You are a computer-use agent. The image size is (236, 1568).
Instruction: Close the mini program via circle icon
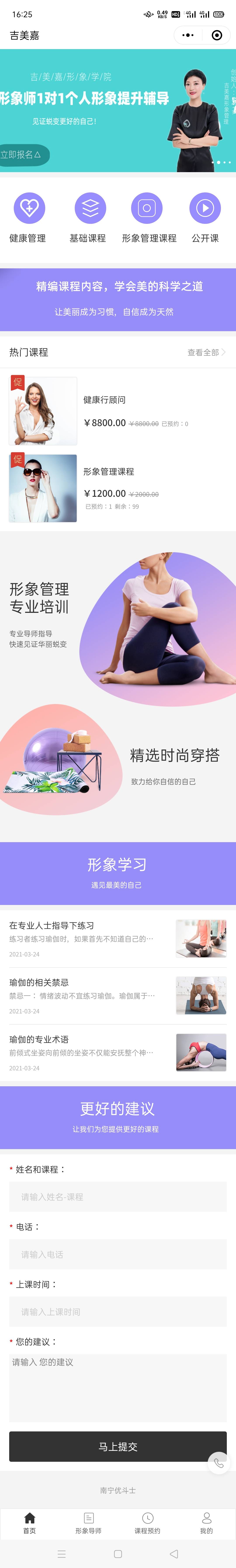(217, 35)
